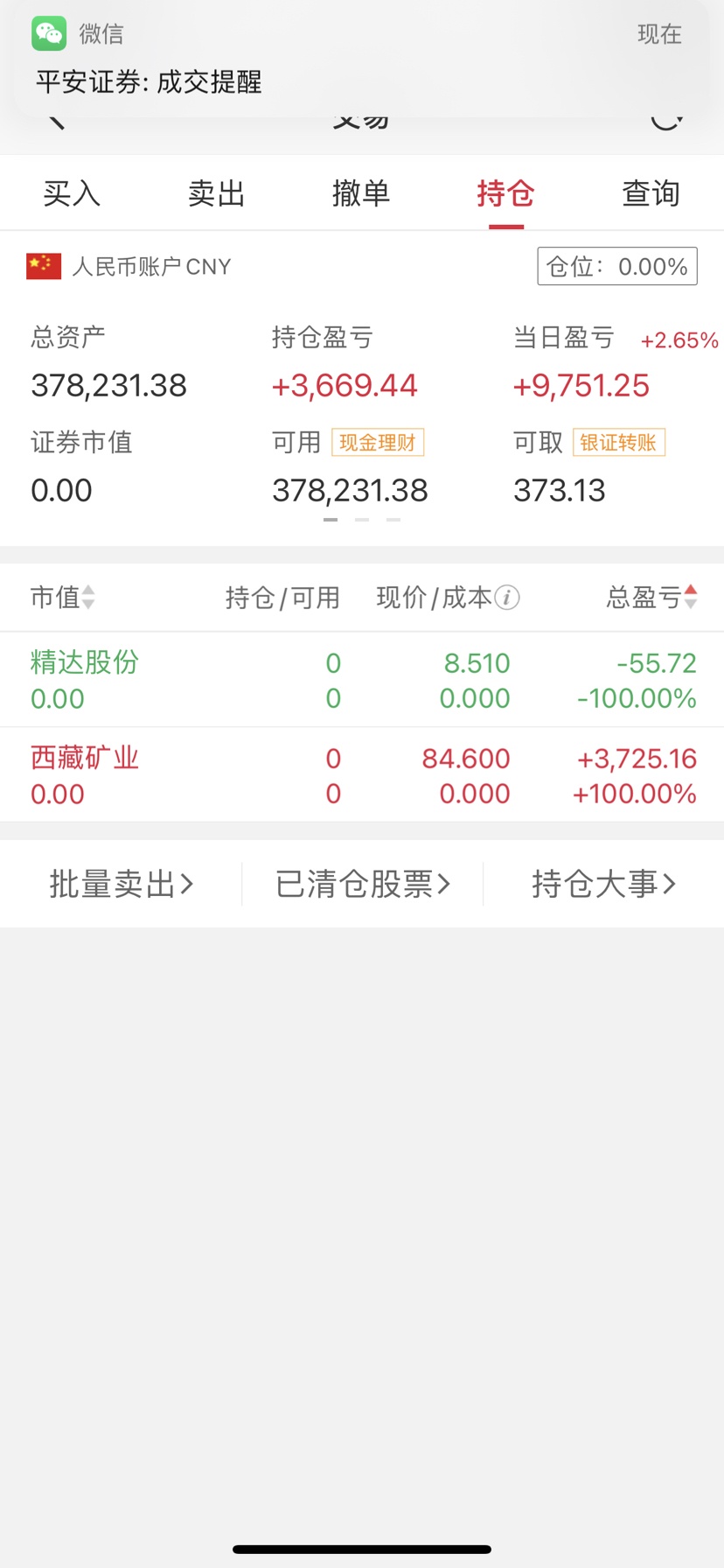The image size is (724, 1568).
Task: Show info for 现价/成本
Action: pos(507,598)
